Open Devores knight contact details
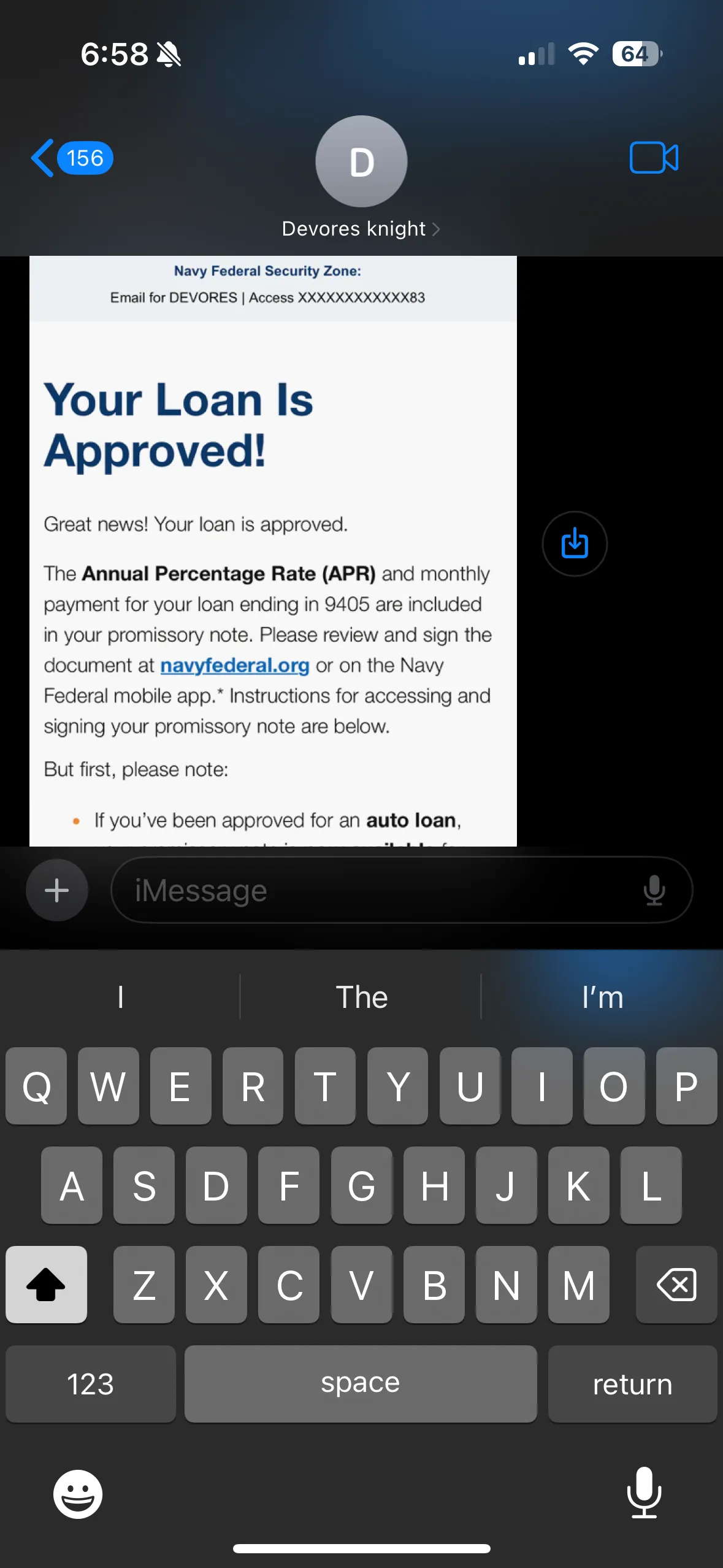The image size is (723, 1568). coord(361,228)
